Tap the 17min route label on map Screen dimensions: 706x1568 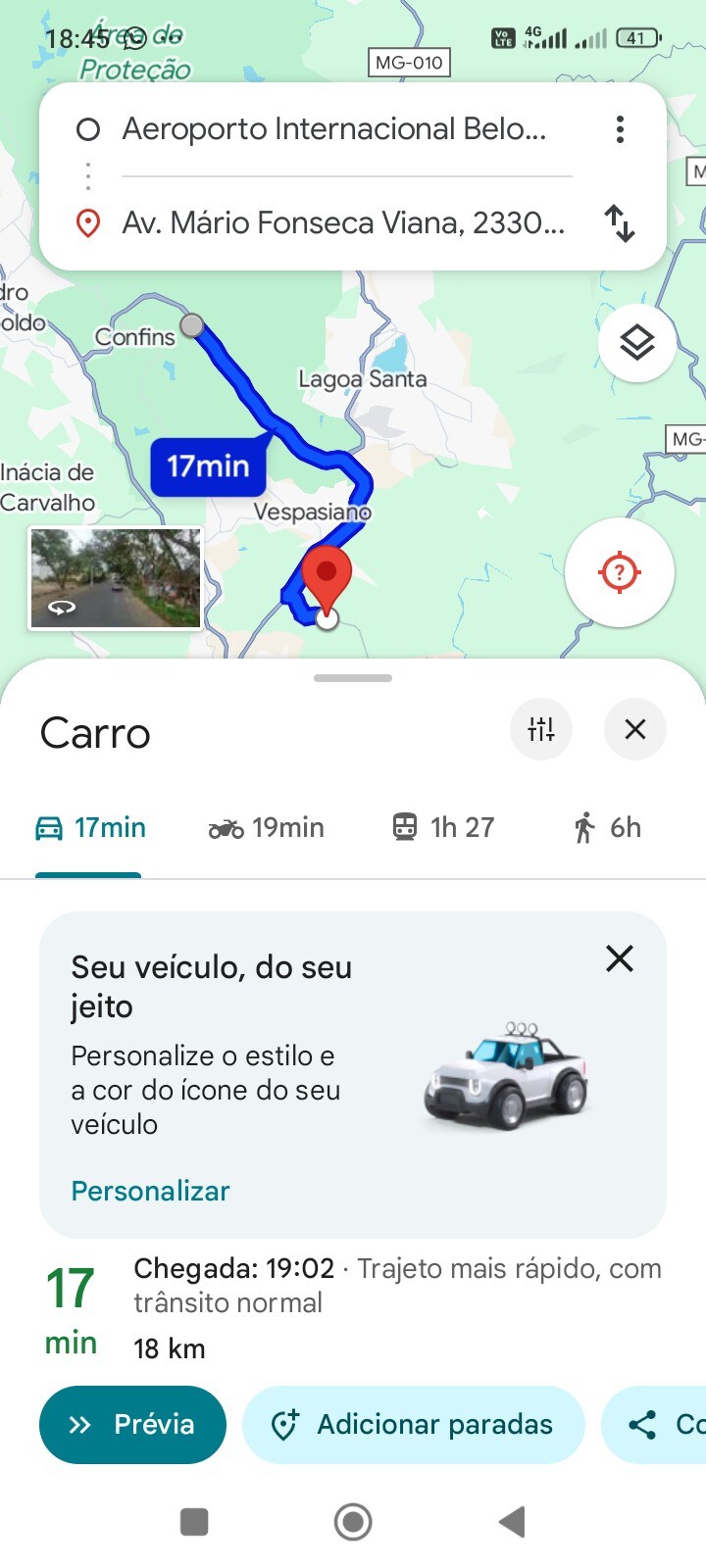click(x=208, y=466)
